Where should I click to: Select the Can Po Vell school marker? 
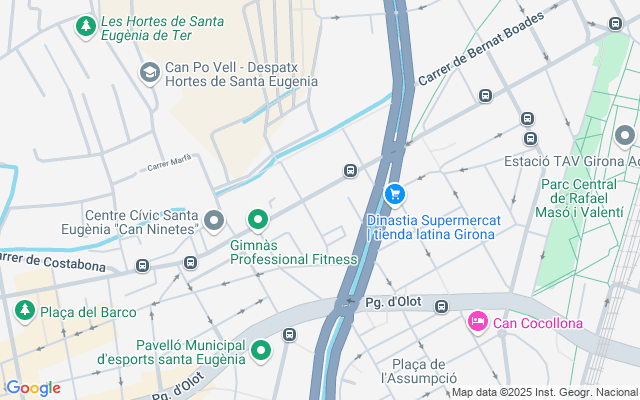149,71
